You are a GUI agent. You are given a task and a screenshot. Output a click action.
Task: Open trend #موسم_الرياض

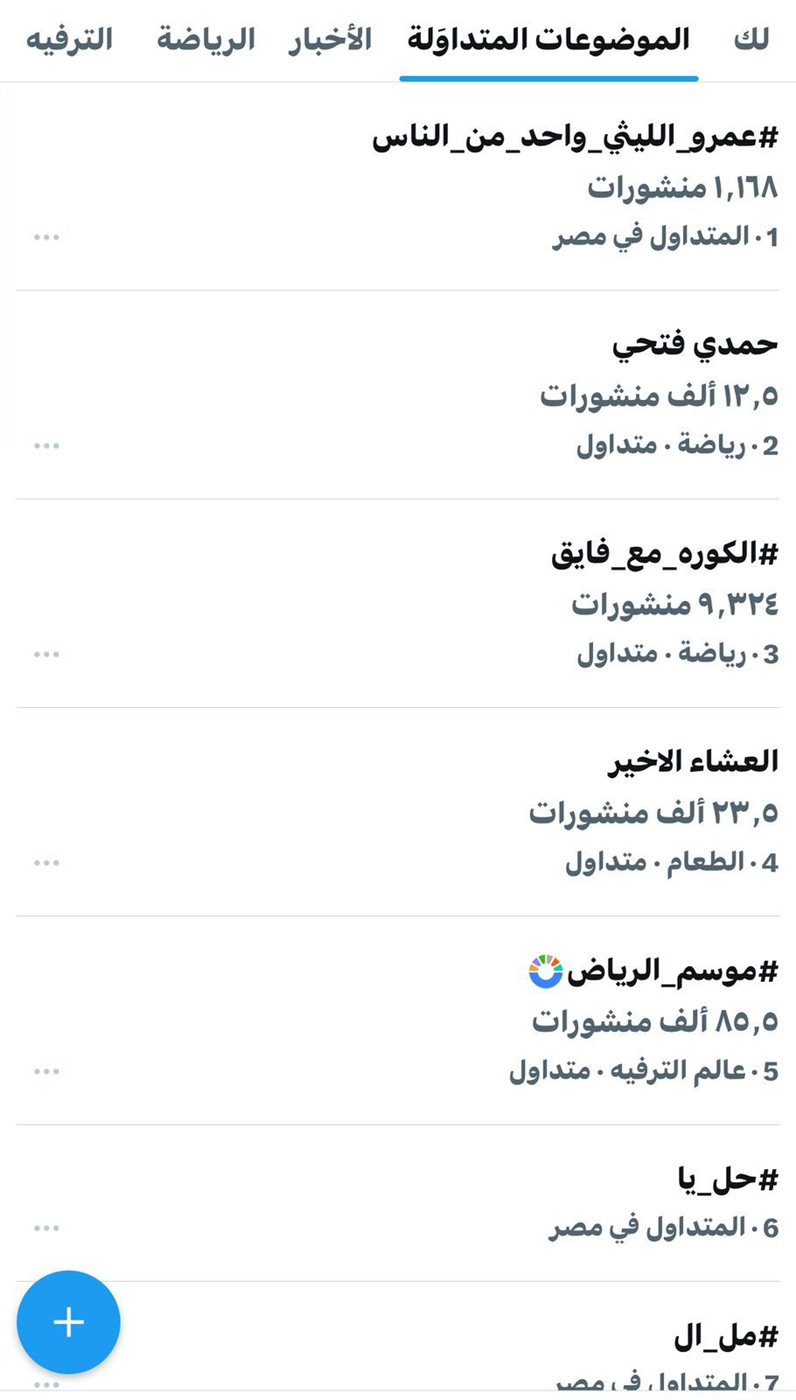(x=398, y=1020)
